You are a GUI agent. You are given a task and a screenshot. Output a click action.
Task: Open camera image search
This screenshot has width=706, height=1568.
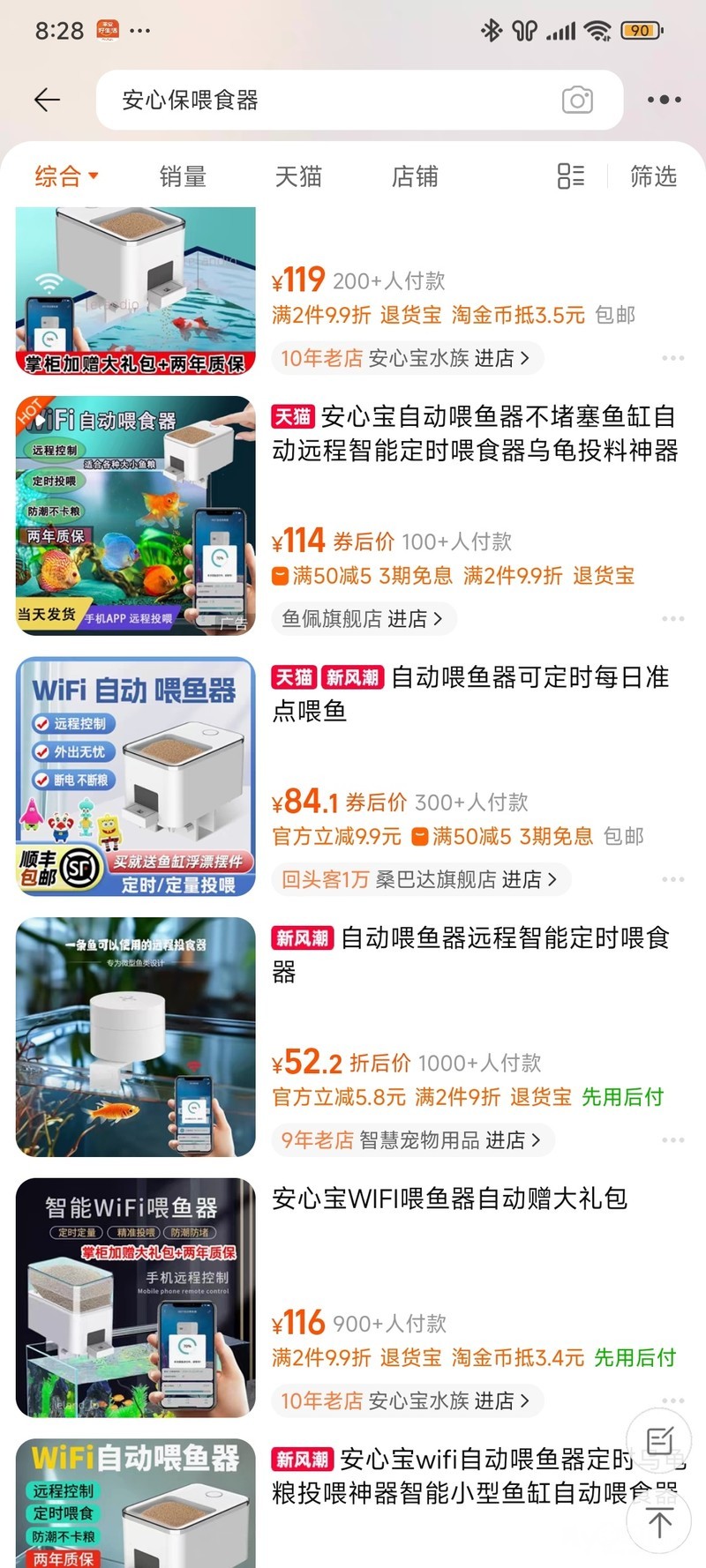tap(577, 100)
